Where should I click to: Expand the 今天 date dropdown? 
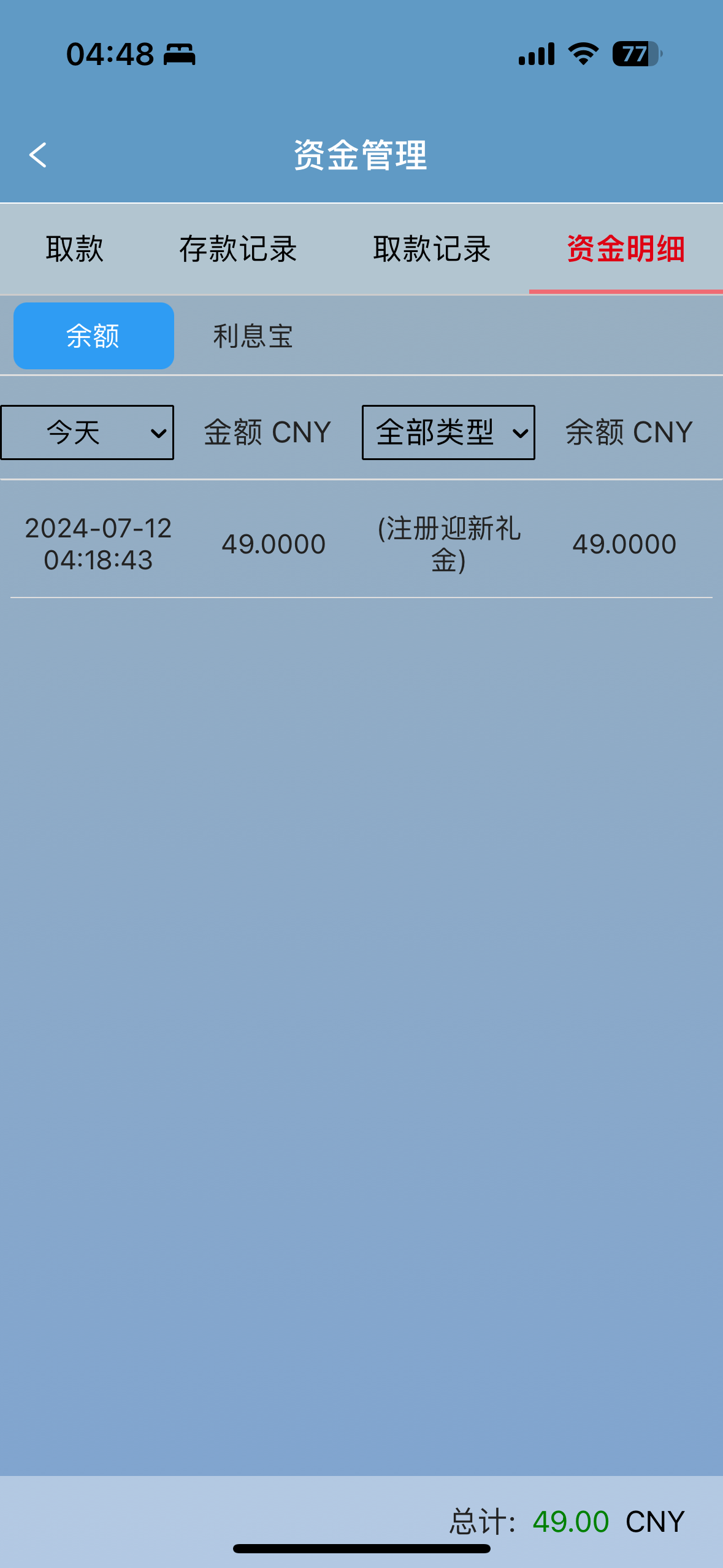point(87,432)
